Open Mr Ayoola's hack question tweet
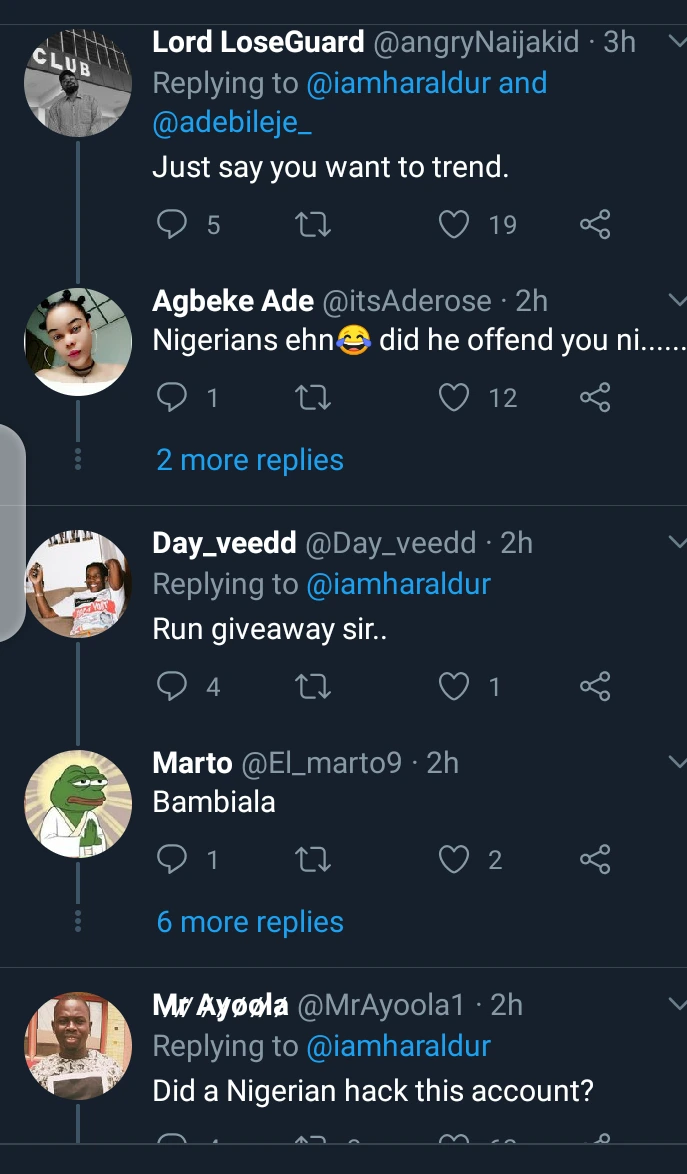 [373, 1090]
